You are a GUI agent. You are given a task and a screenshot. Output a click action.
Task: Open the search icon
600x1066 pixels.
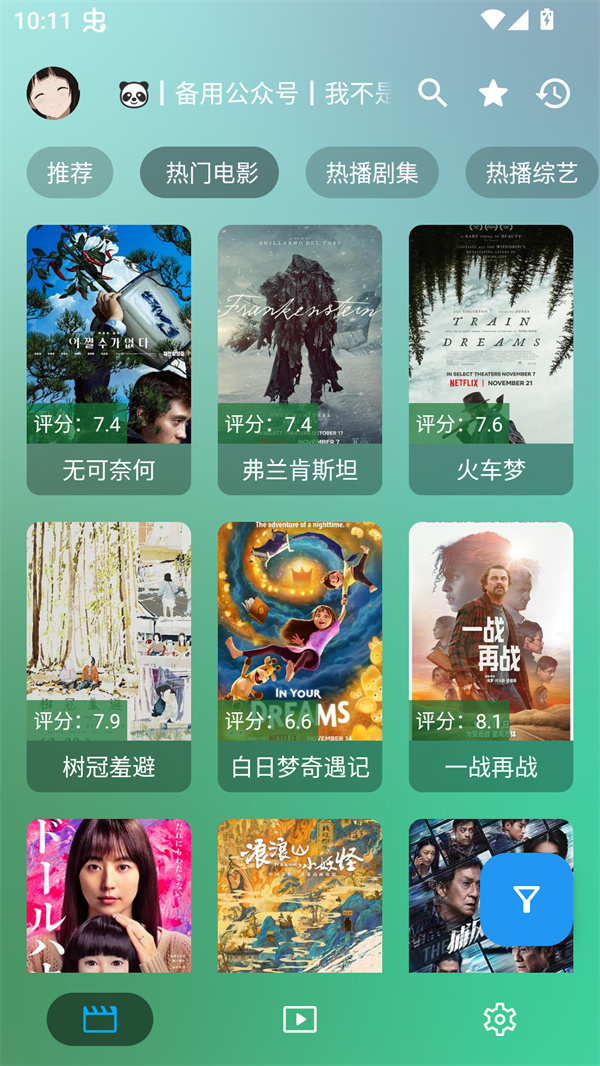tap(432, 94)
